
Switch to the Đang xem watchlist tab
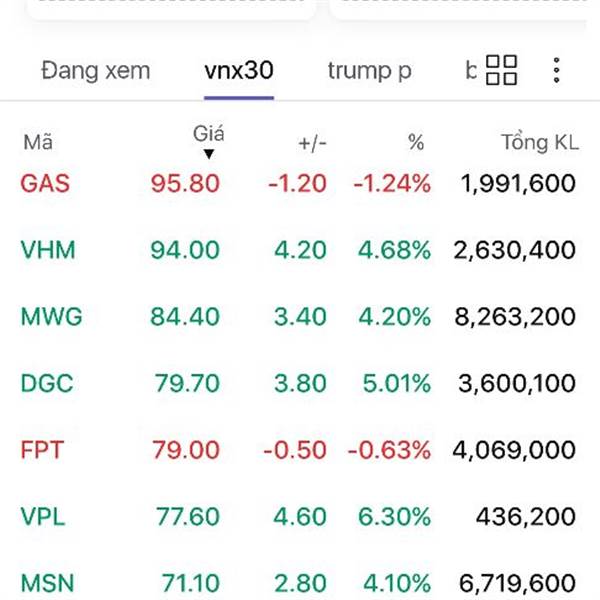pos(96,71)
